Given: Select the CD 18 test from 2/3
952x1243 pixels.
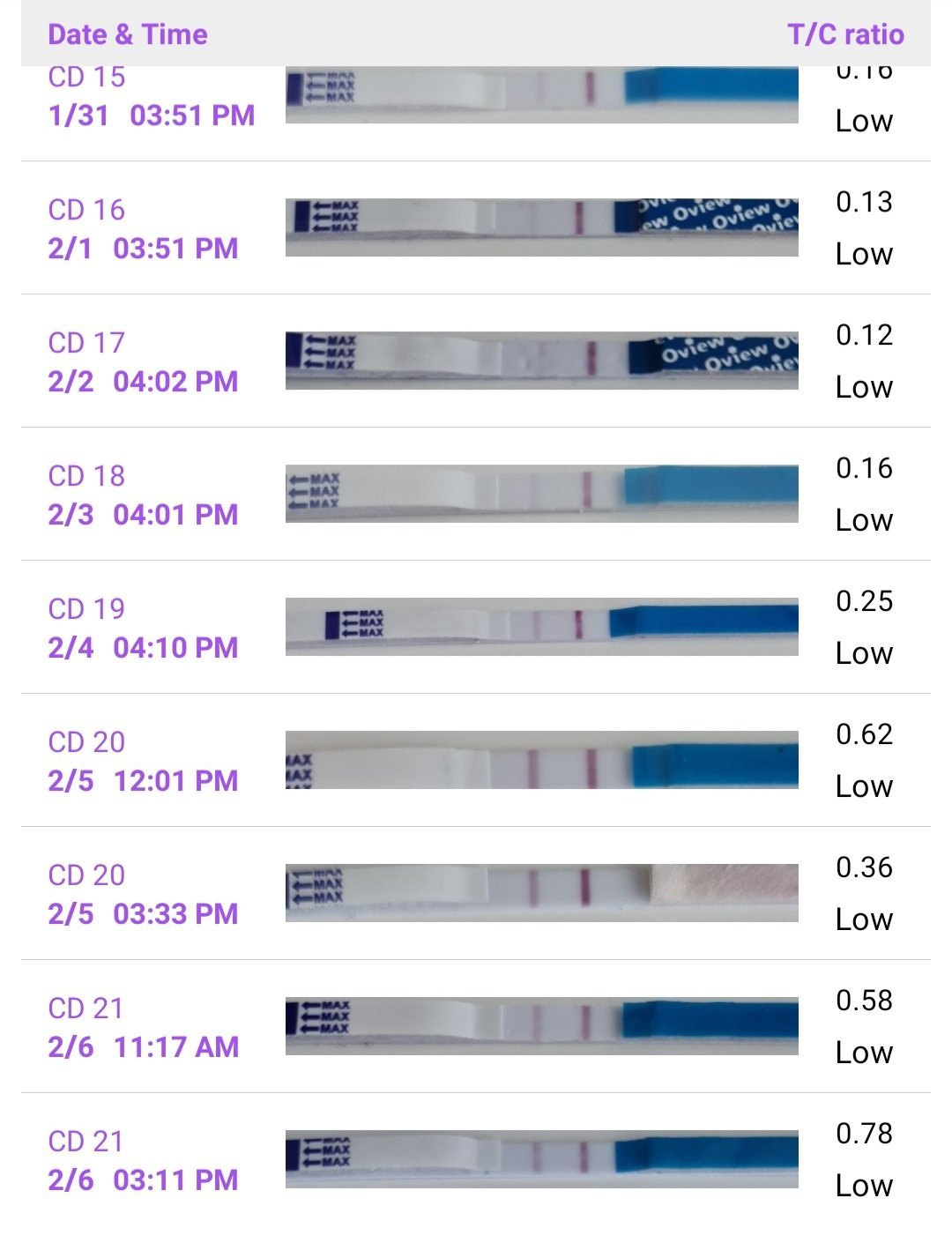Looking at the screenshot, I should 476,494.
